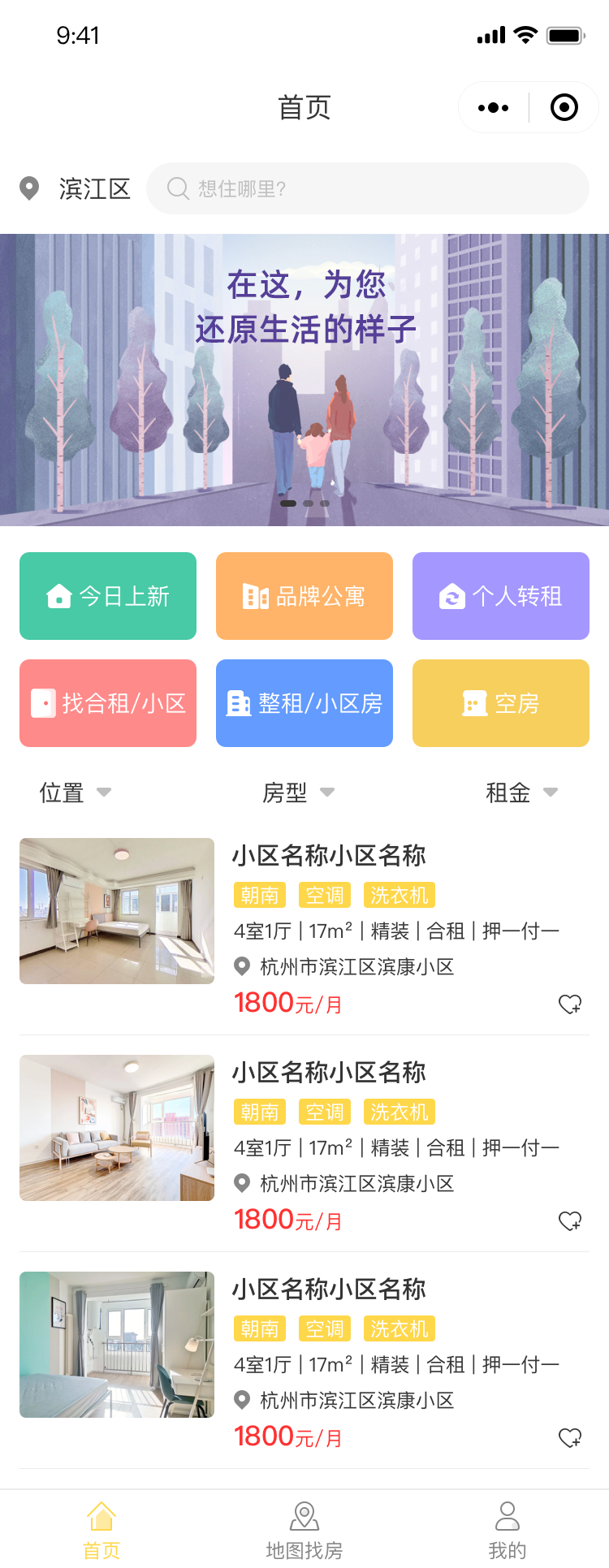609x1568 pixels.
Task: Expand the 位置 filter dropdown
Action: coord(75,793)
